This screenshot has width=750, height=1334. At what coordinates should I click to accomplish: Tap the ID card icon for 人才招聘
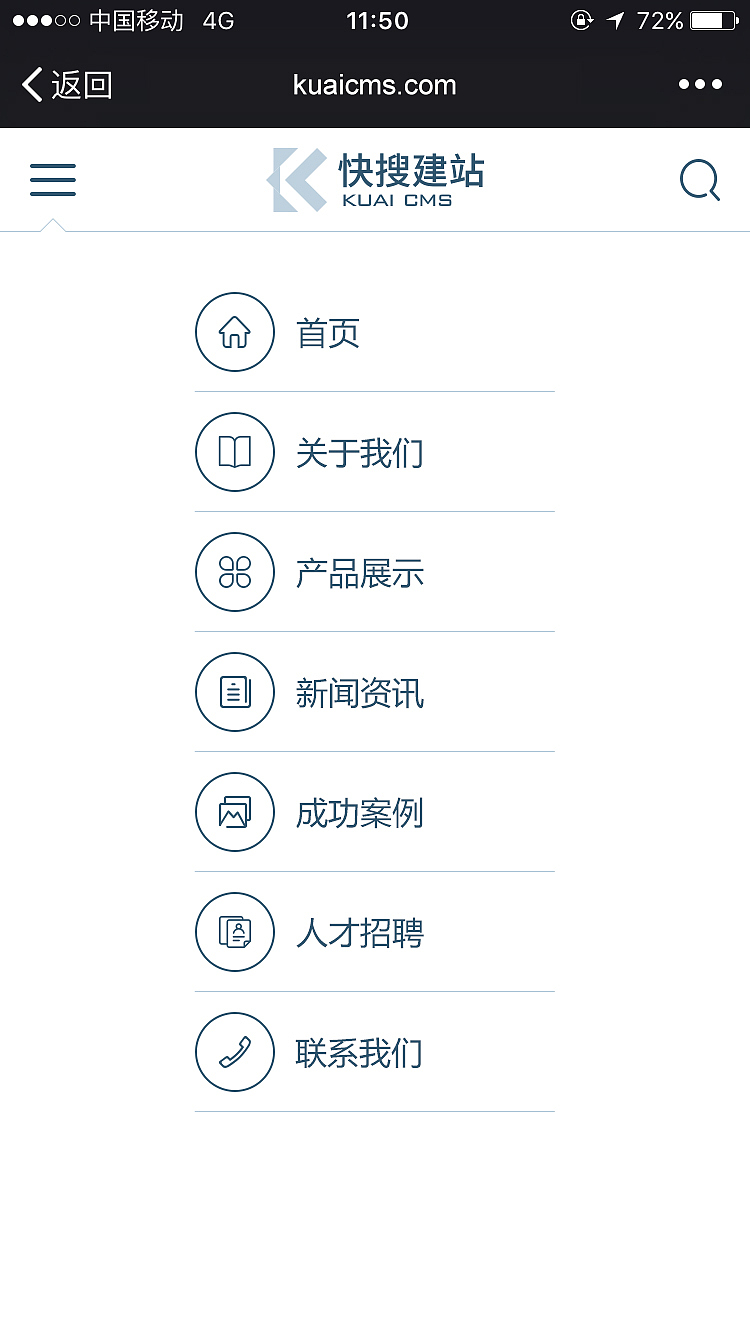pyautogui.click(x=235, y=932)
